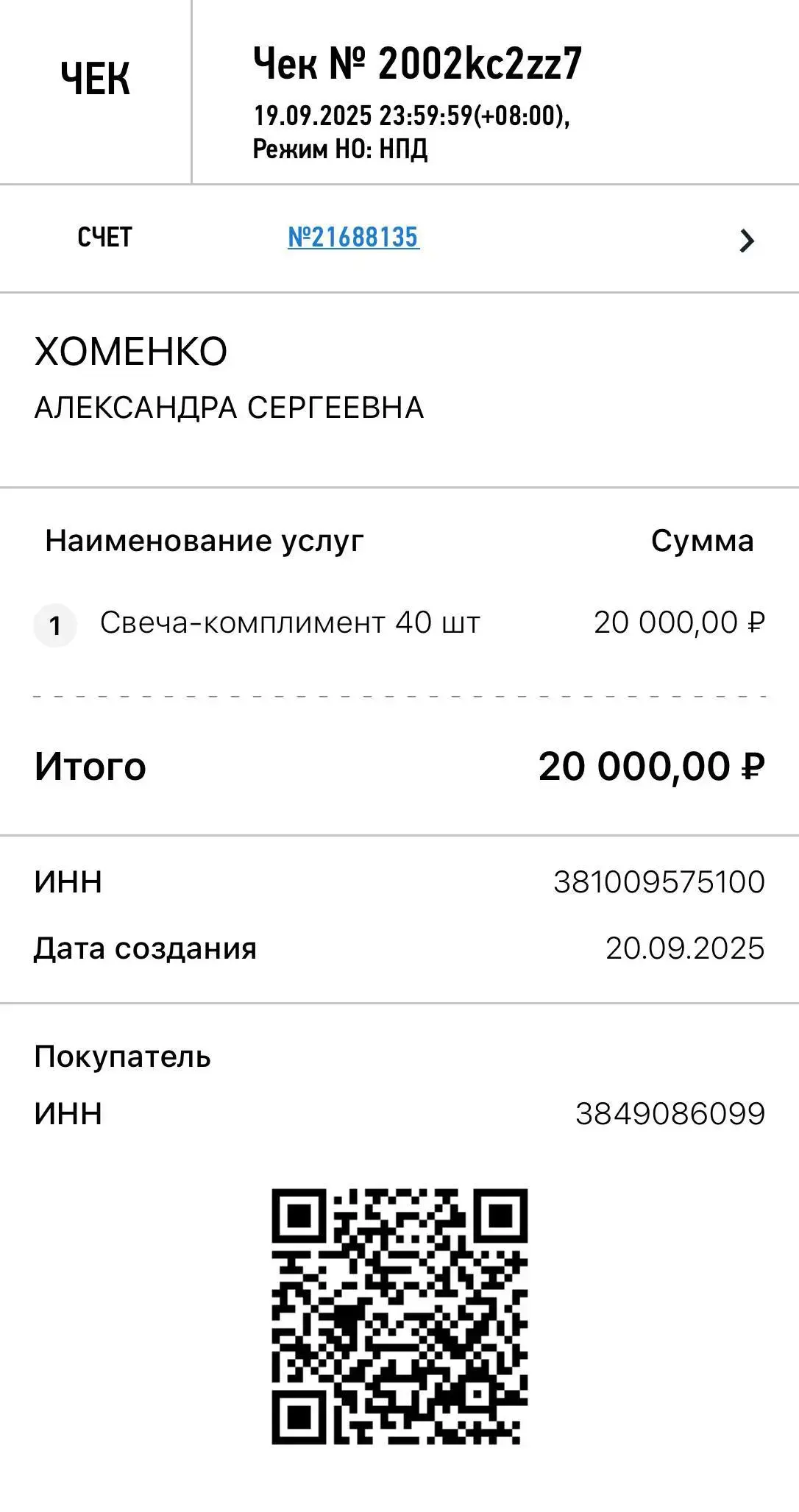
Task: Select the surname ХОМЕНКО
Action: coord(131,353)
